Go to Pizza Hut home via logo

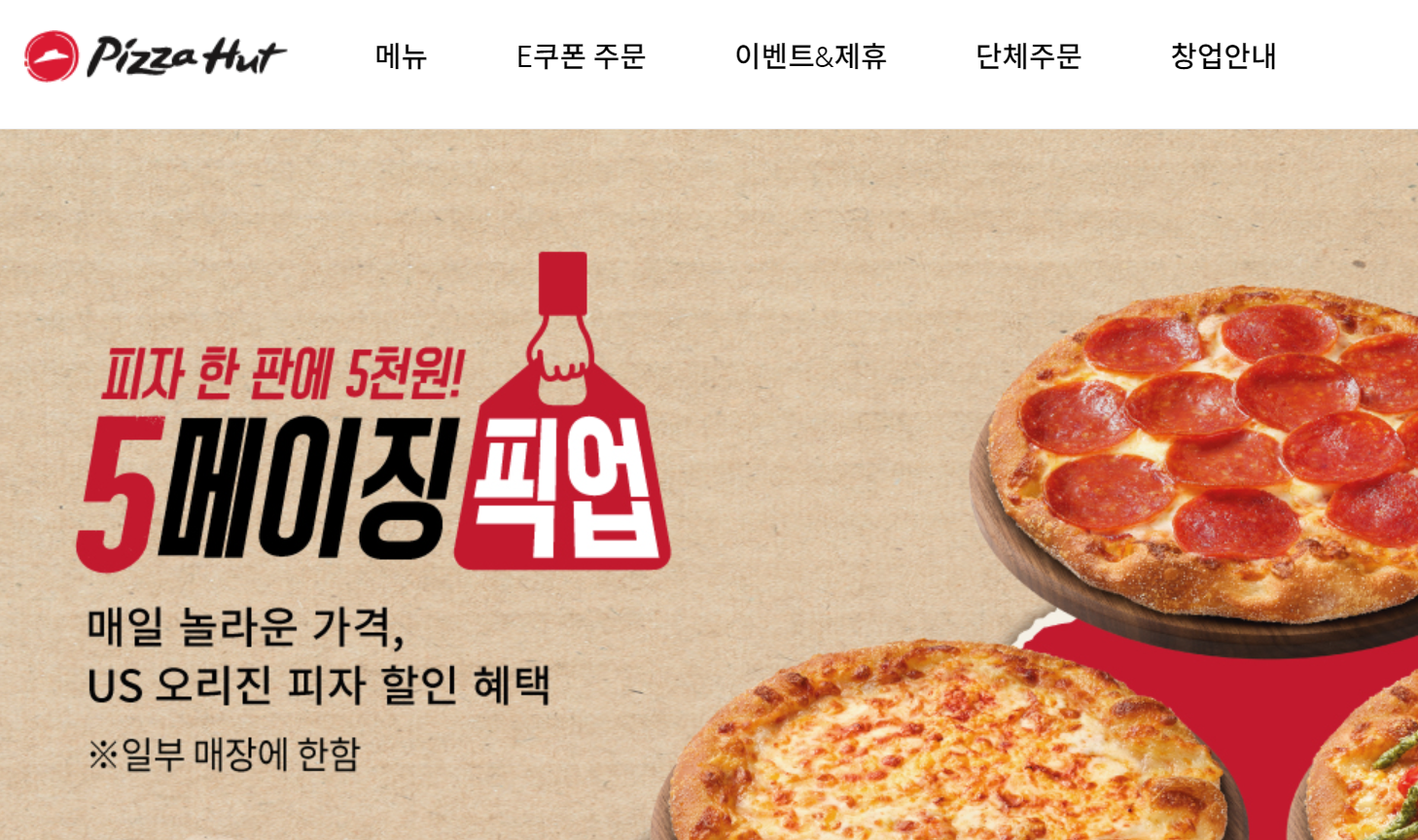pos(156,56)
